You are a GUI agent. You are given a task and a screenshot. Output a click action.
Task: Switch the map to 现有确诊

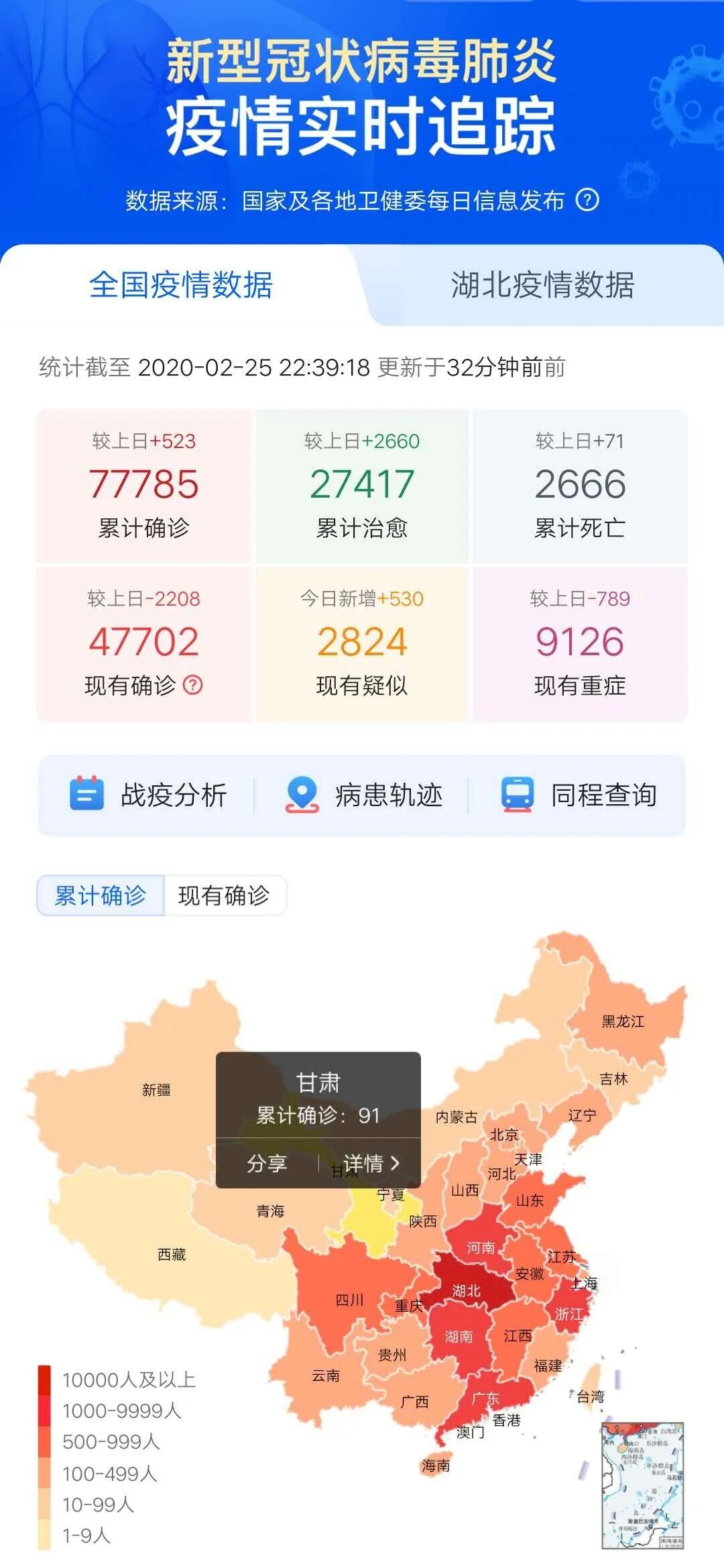pyautogui.click(x=224, y=895)
